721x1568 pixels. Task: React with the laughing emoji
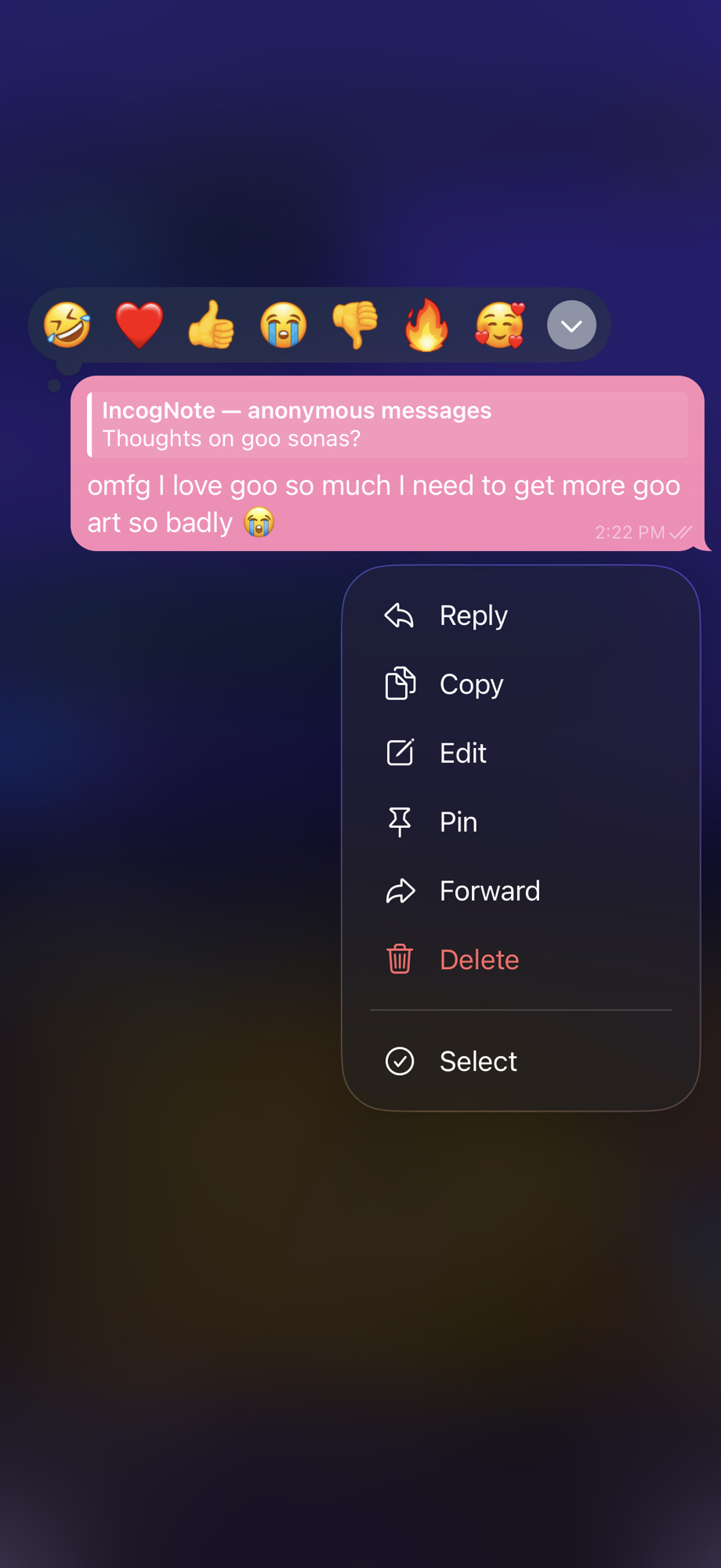pos(67,325)
